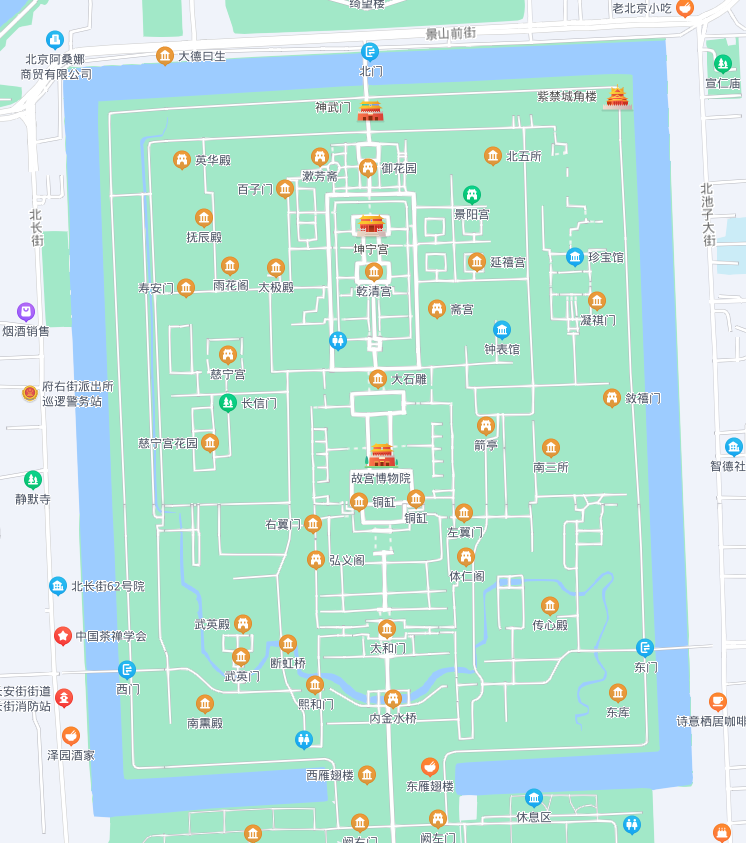The image size is (746, 843).
Task: Select the 西门 entrance marker
Action: point(127,670)
